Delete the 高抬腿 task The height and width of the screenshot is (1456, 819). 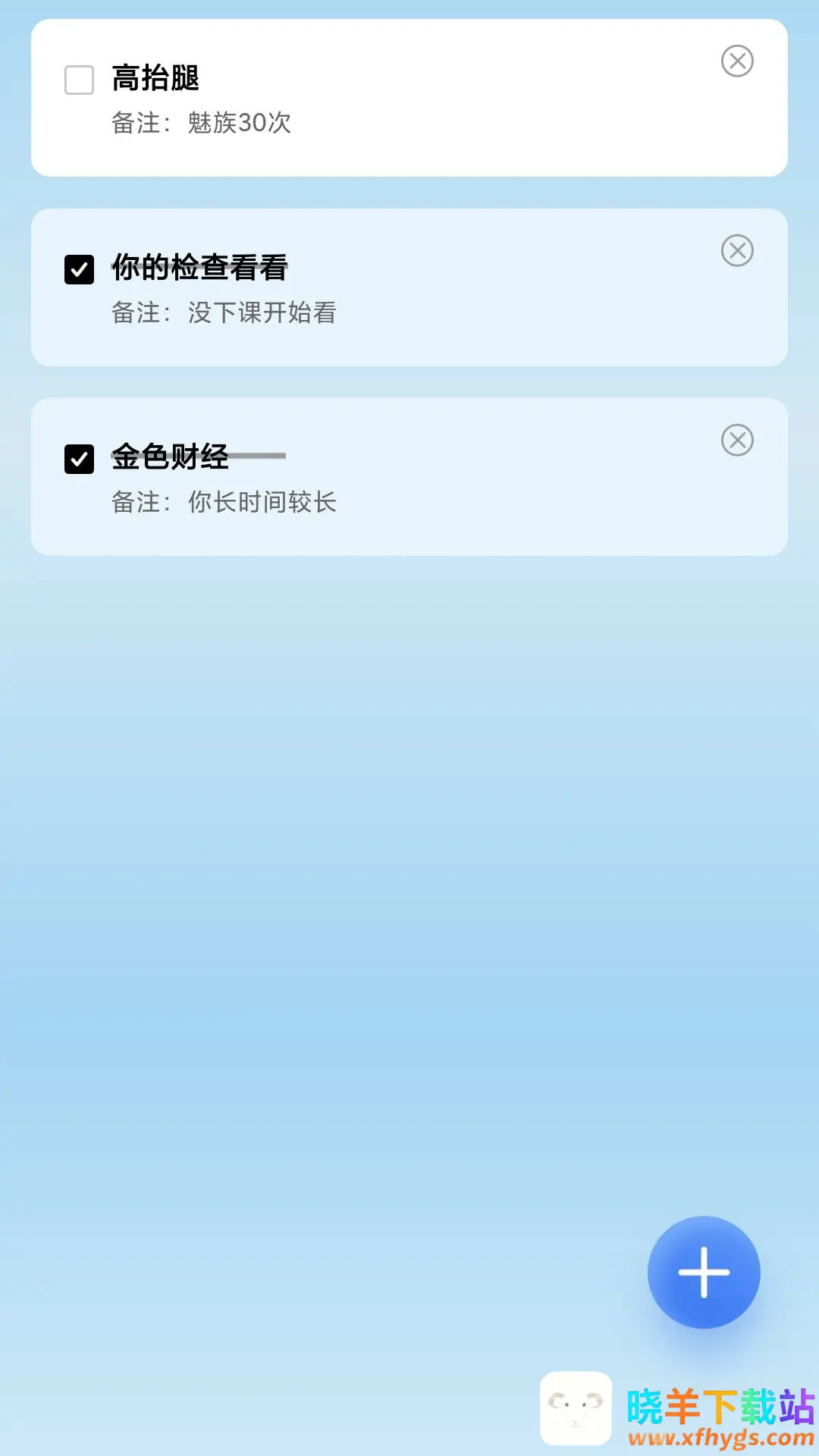pyautogui.click(x=736, y=61)
